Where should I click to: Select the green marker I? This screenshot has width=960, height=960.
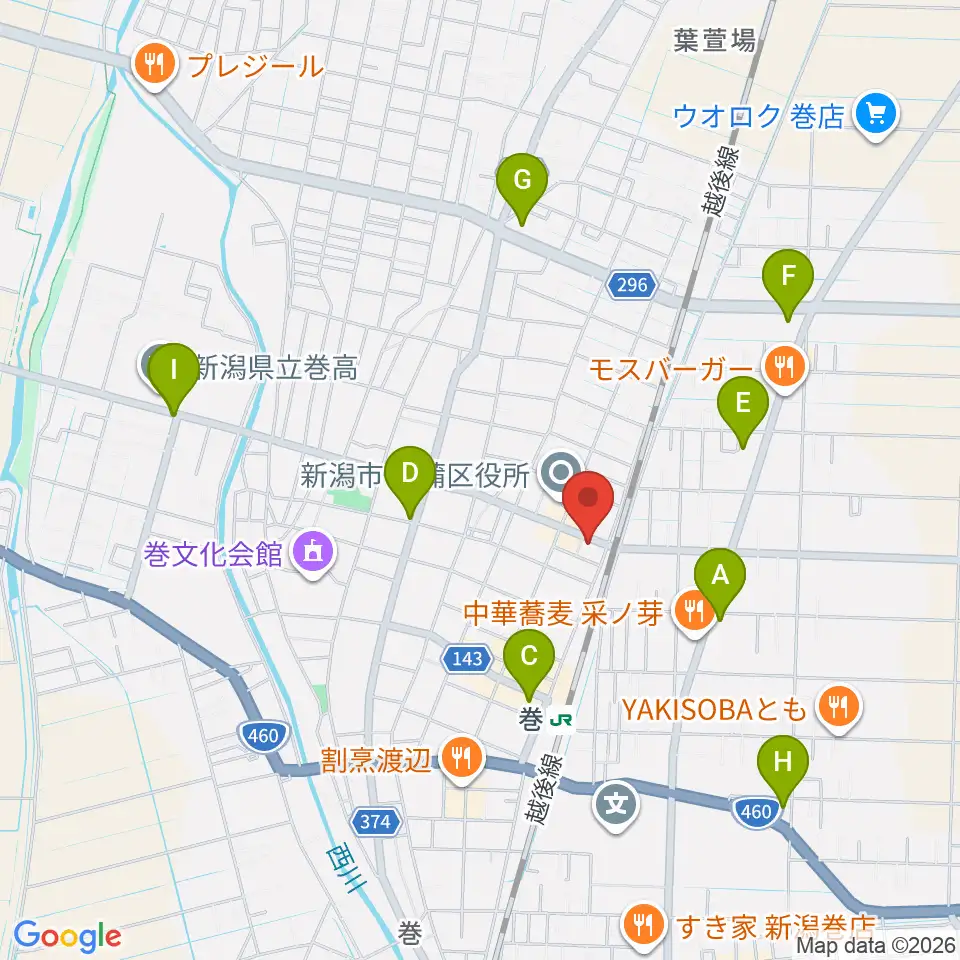click(173, 377)
